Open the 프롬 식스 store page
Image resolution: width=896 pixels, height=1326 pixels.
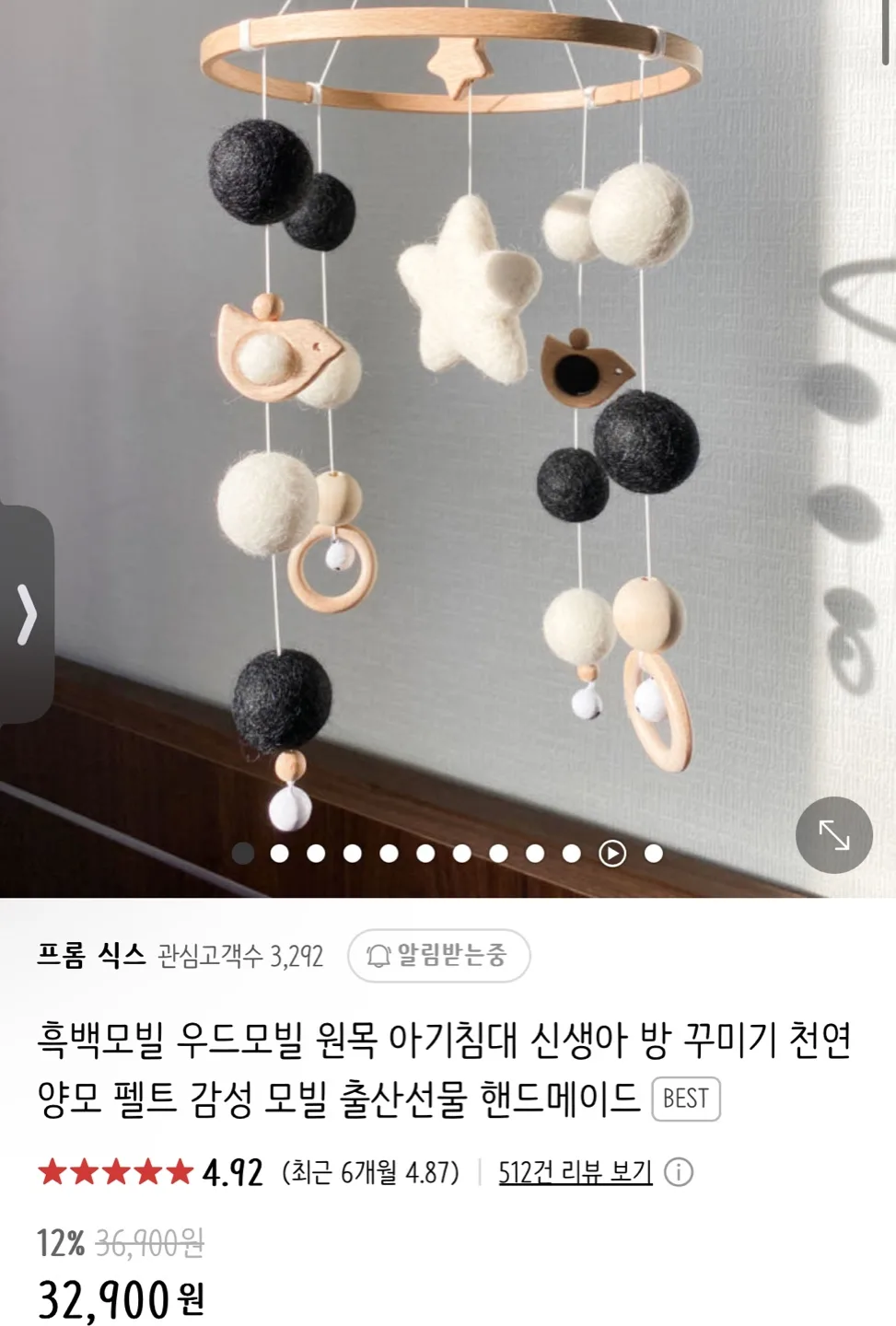tap(91, 955)
